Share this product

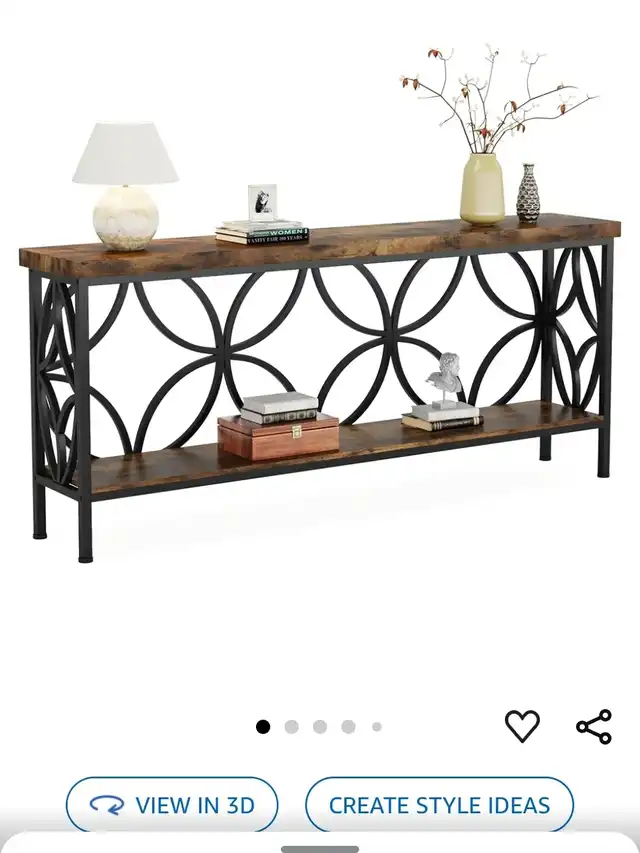(594, 727)
